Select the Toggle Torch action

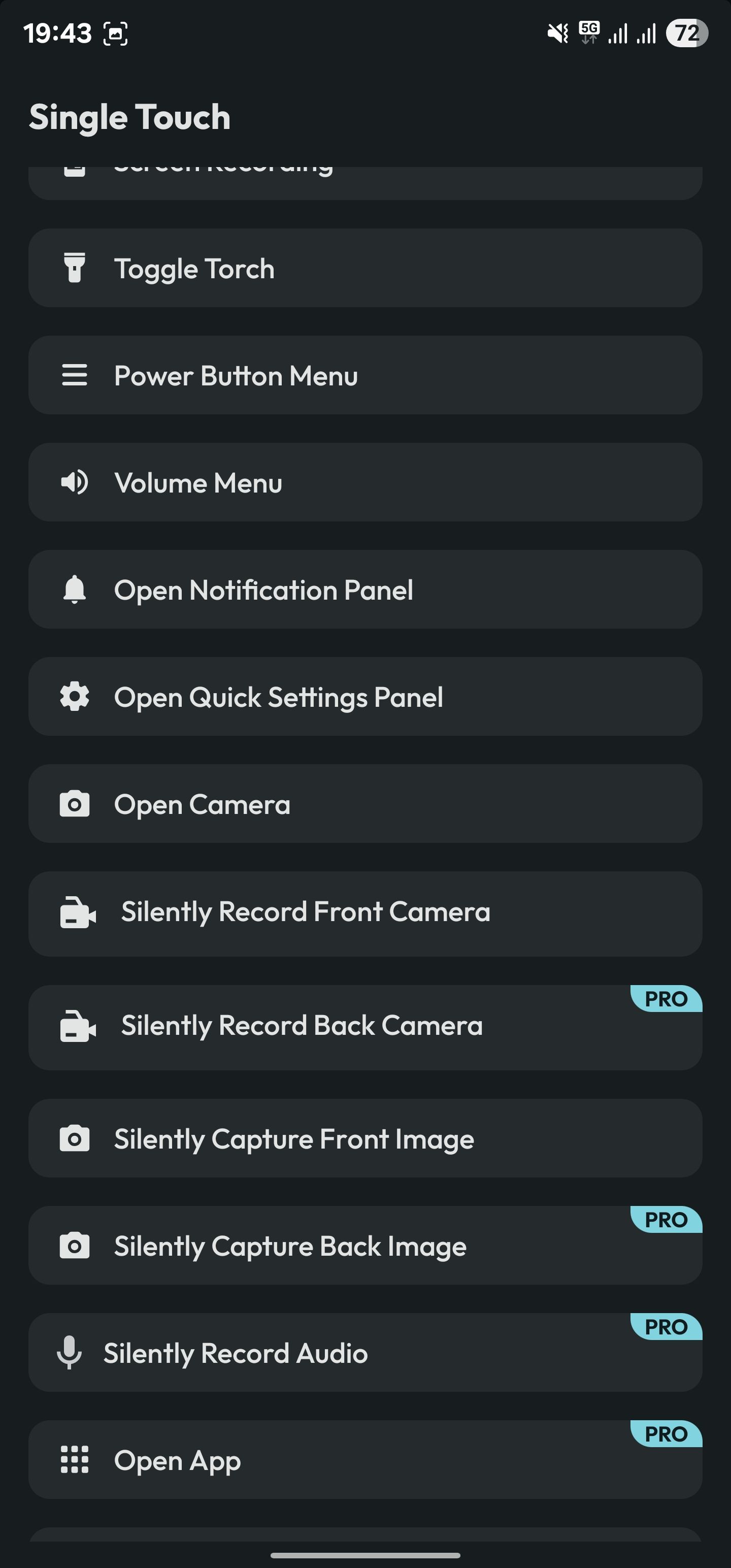tap(365, 269)
